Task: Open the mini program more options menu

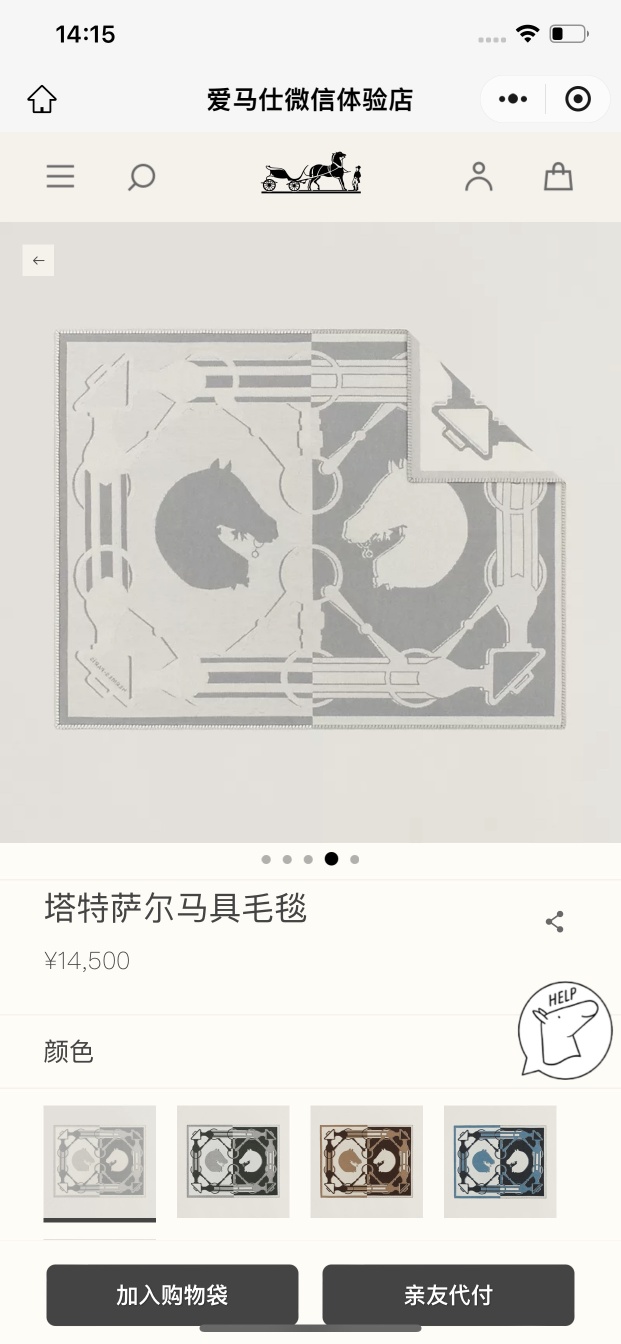Action: [513, 99]
